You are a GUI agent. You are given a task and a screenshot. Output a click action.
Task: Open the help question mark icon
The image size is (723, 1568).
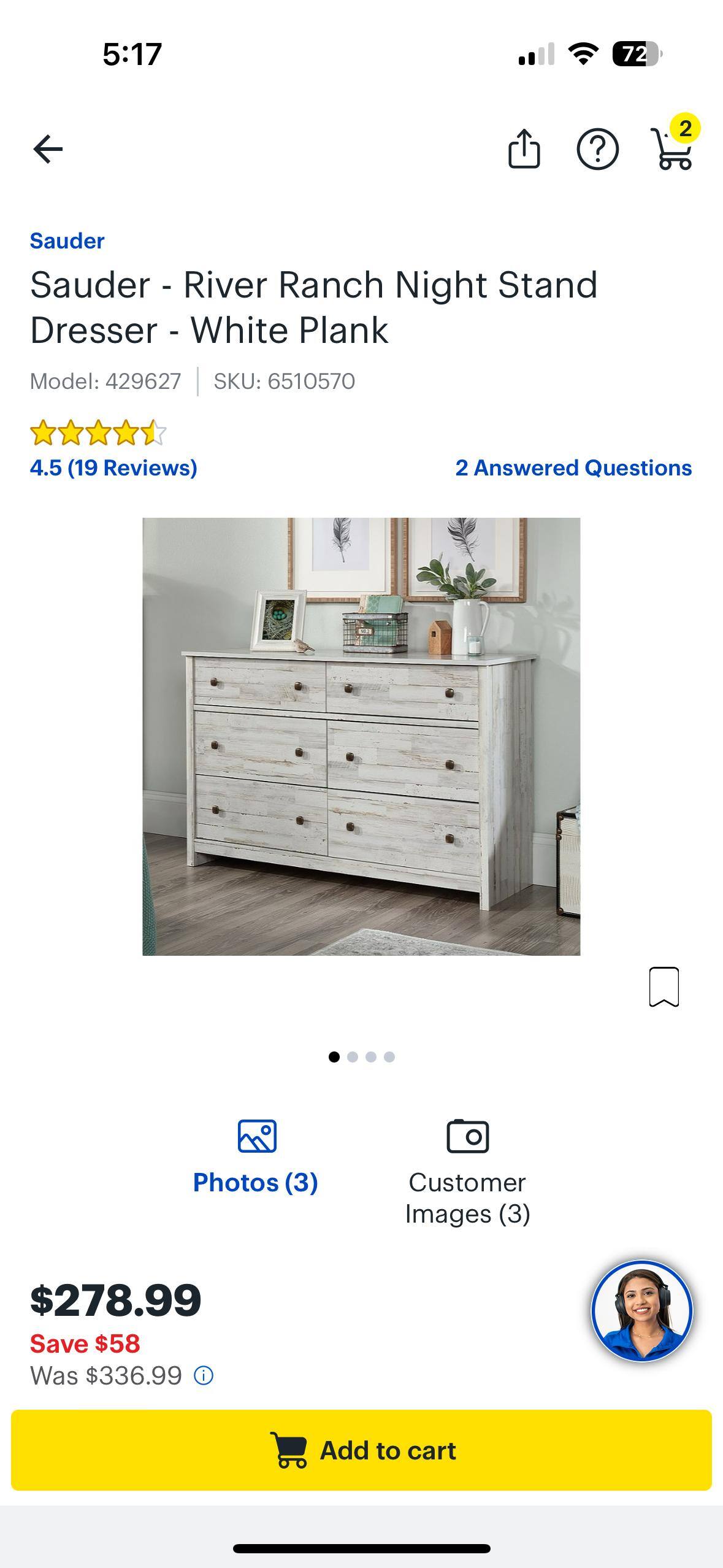pos(600,149)
